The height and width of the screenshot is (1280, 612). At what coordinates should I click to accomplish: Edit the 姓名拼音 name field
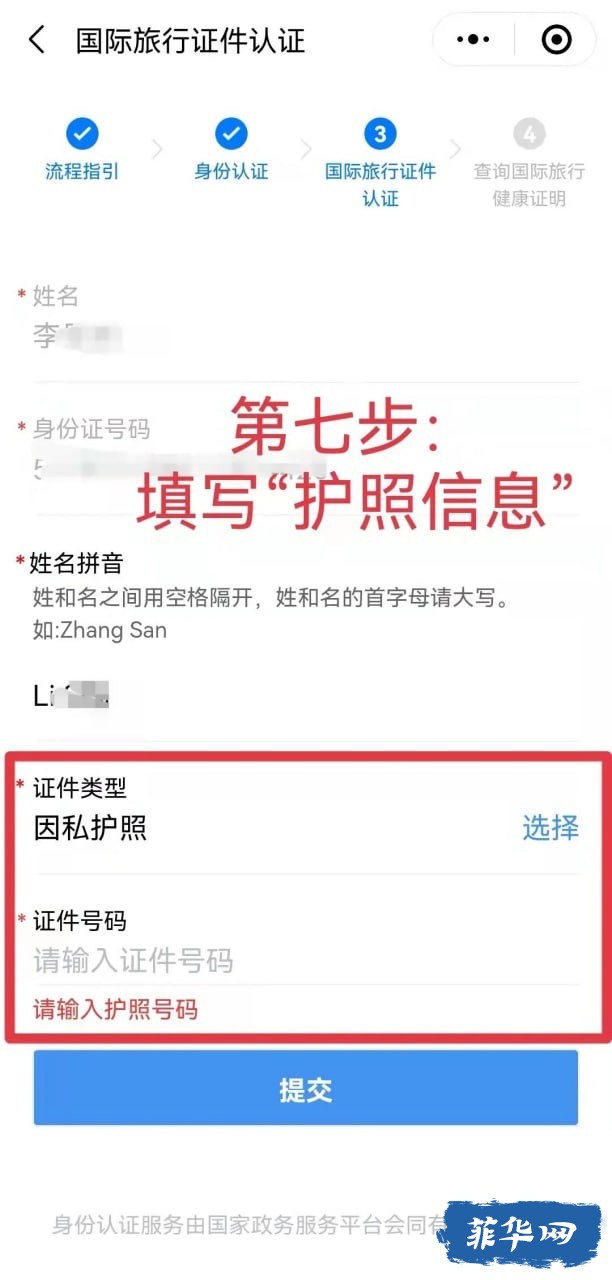pos(300,696)
